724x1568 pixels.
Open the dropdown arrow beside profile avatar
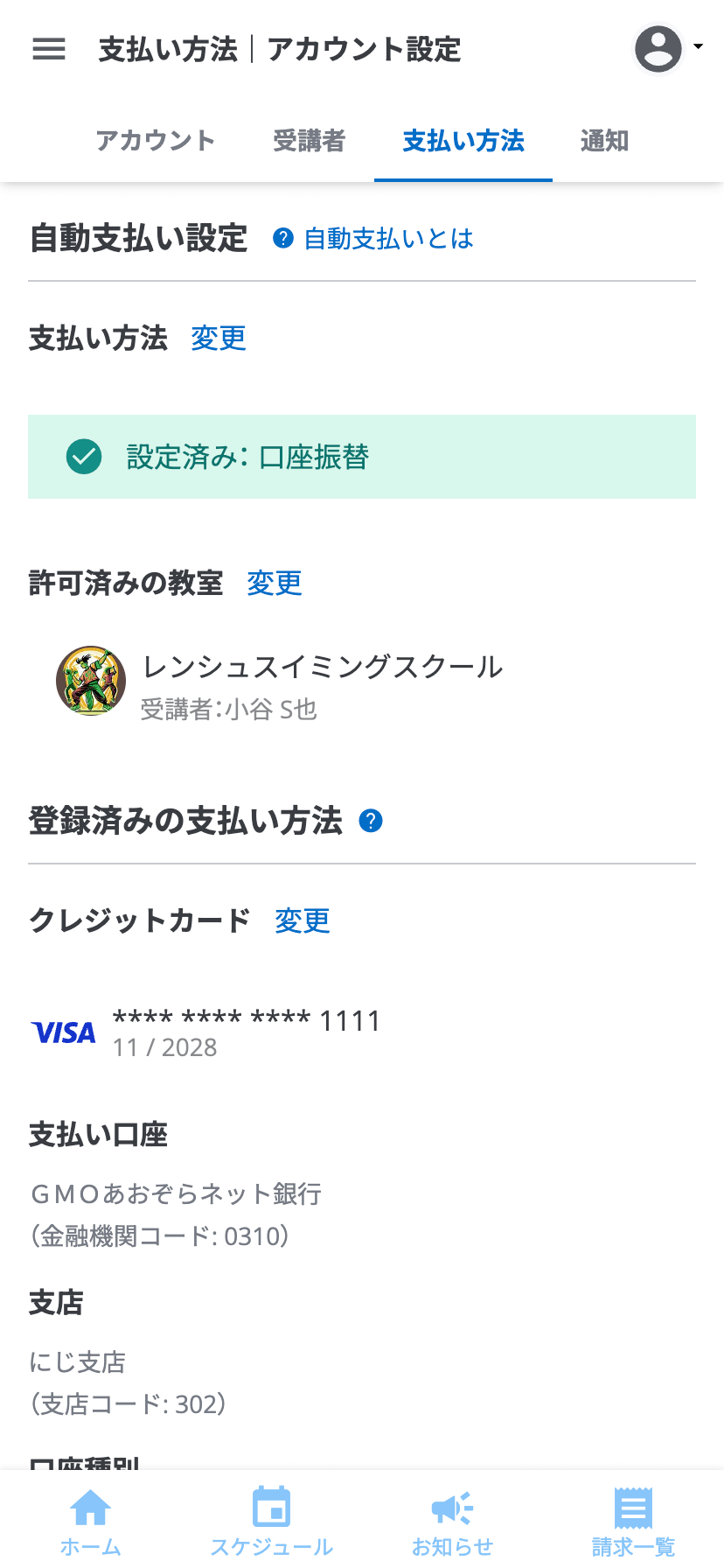click(697, 45)
